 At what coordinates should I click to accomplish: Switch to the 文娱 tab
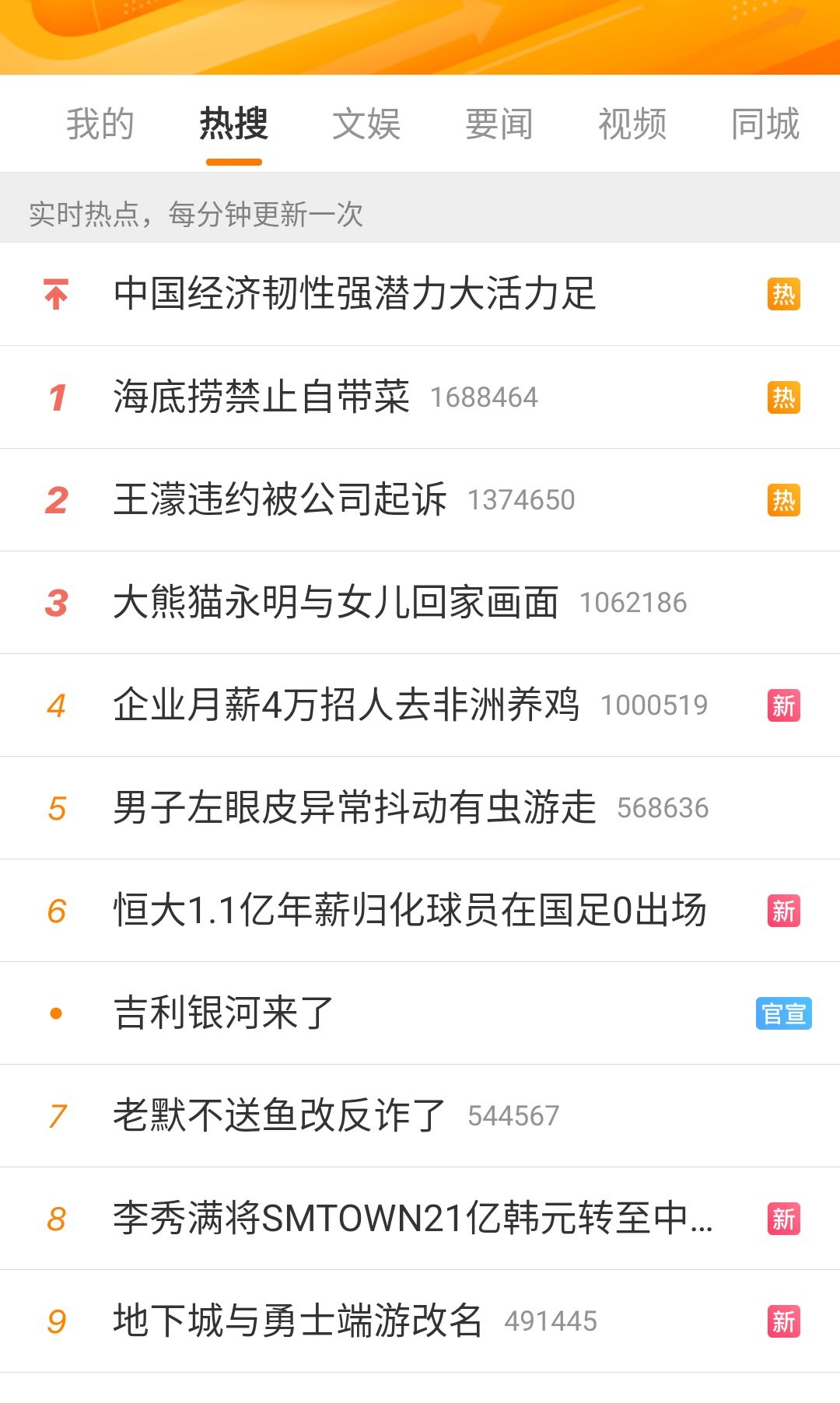pos(366,124)
